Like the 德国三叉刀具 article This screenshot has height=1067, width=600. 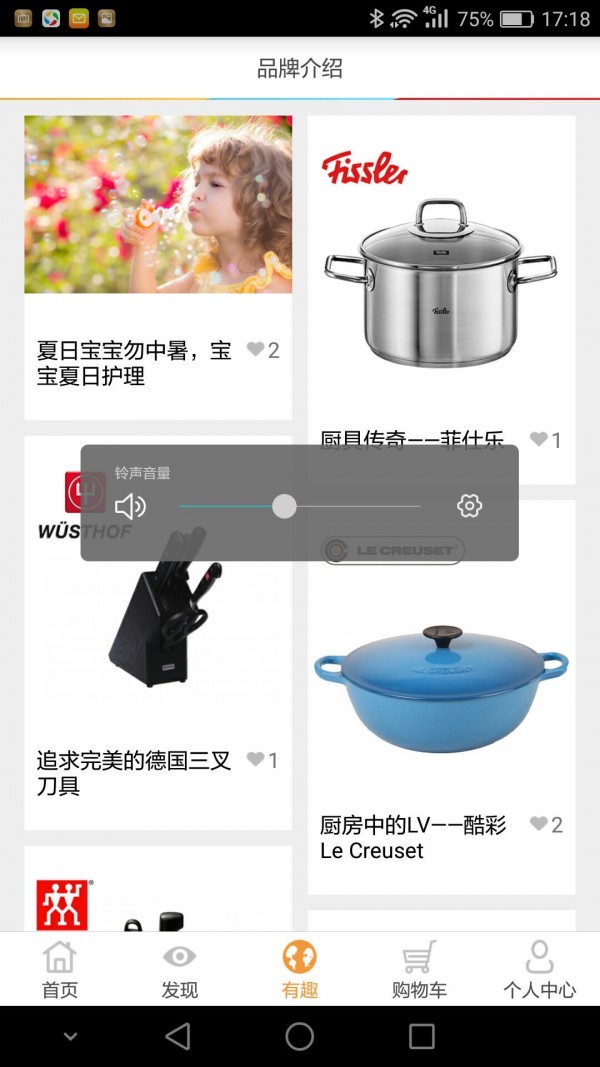263,760
